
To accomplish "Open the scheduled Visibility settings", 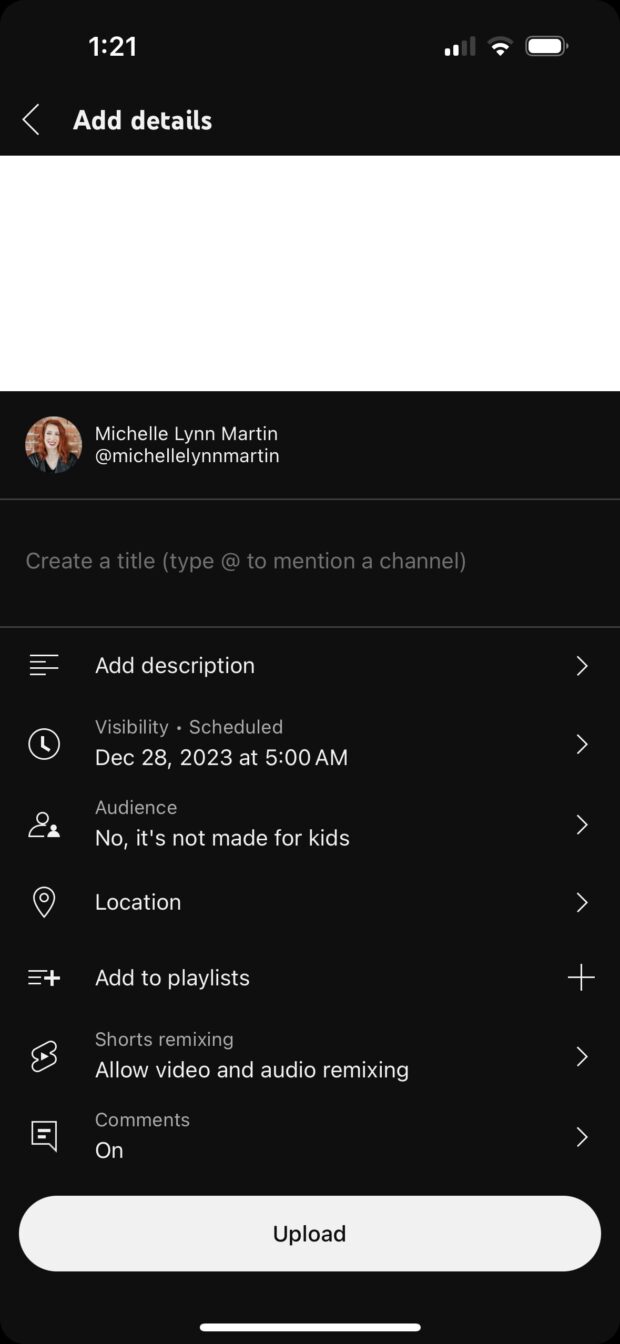I will (x=310, y=743).
